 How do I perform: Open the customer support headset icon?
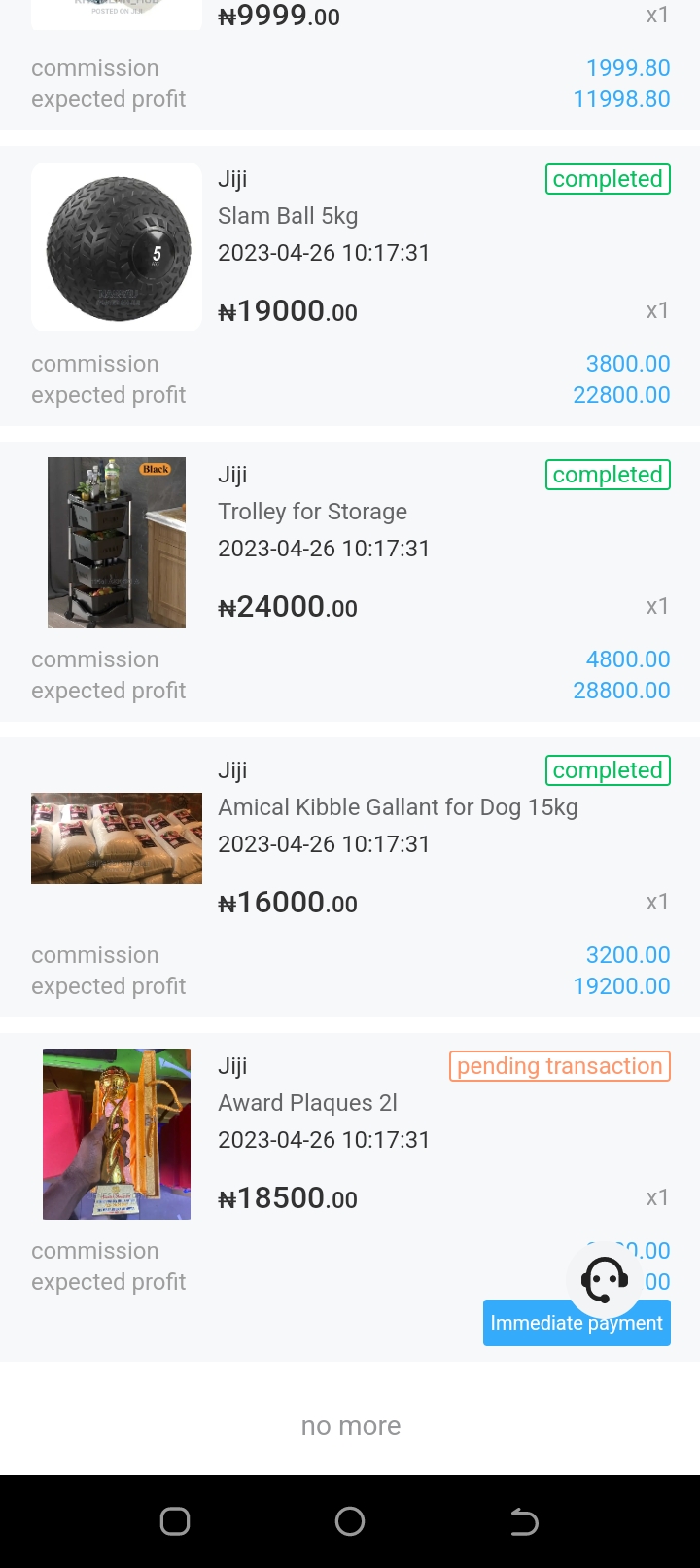(x=604, y=1278)
